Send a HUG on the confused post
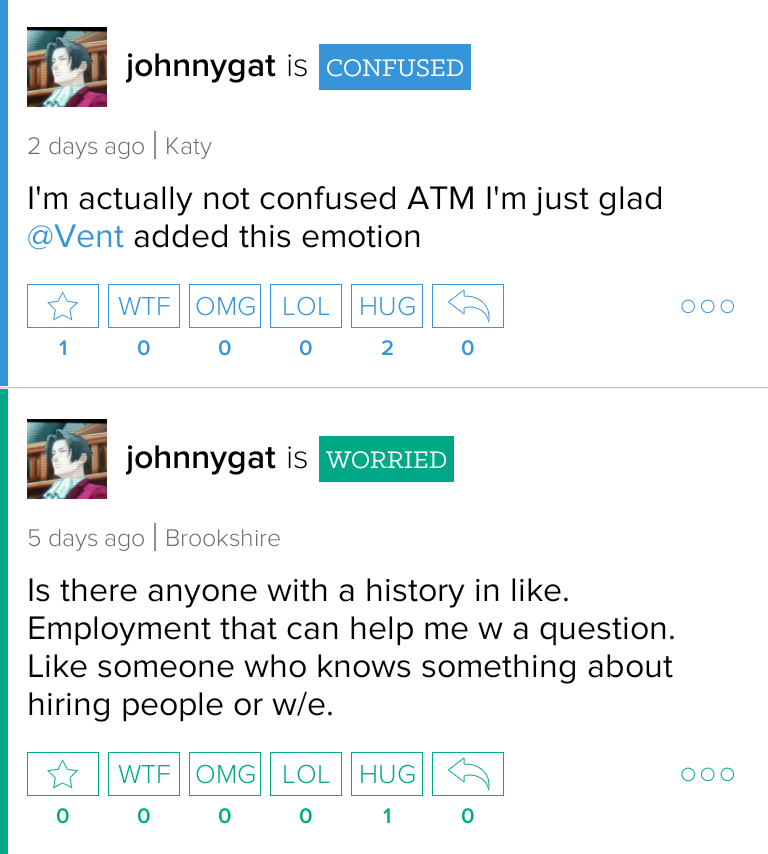 point(387,306)
